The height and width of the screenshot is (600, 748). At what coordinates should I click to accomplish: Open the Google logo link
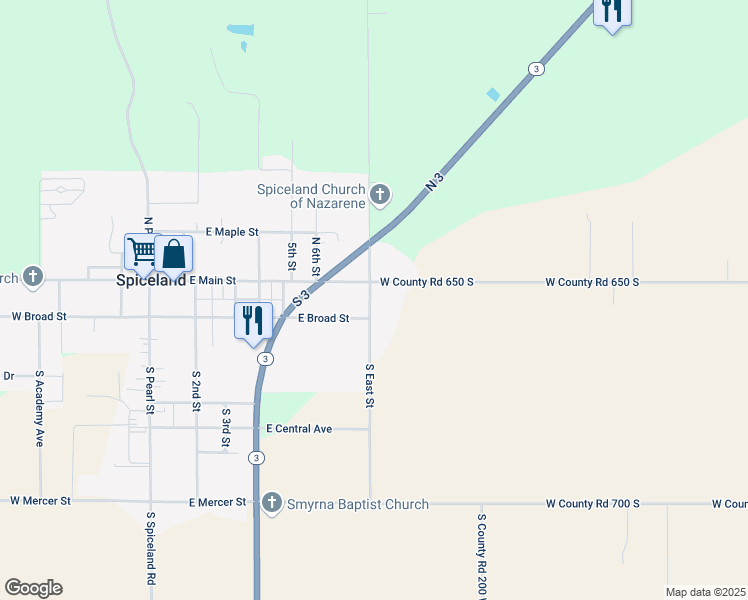[x=33, y=588]
